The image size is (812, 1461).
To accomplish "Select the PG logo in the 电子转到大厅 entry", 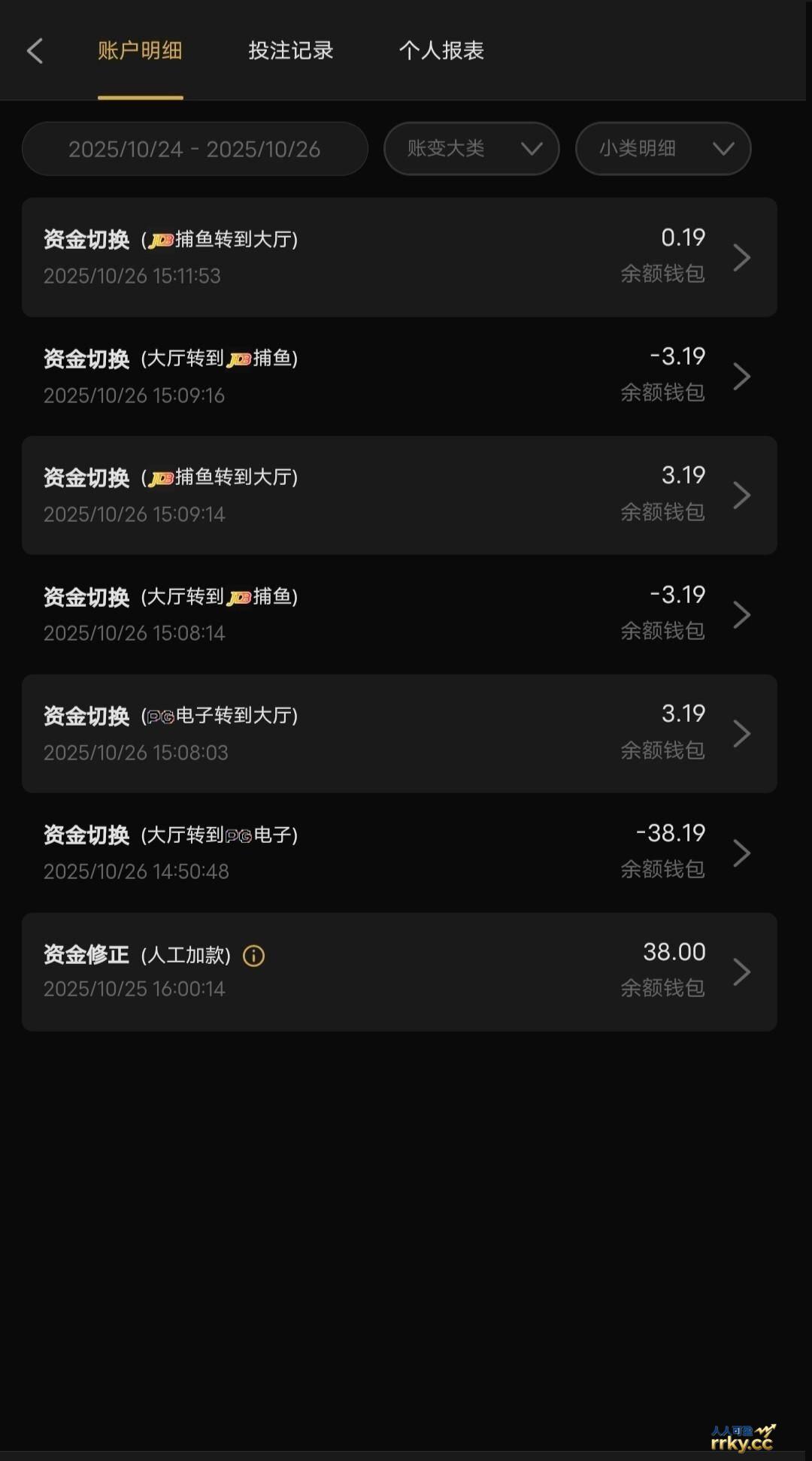I will pos(159,715).
